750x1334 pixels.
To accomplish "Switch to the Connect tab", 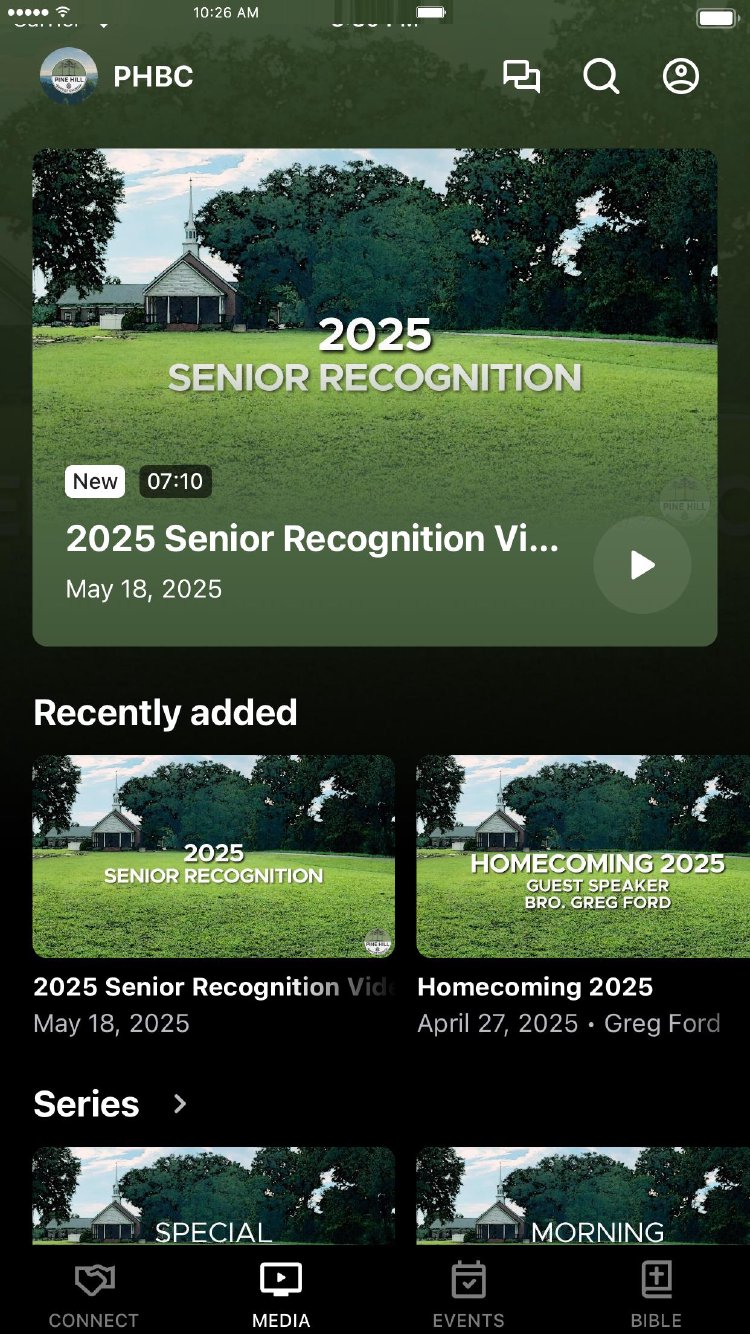I will click(x=94, y=1295).
